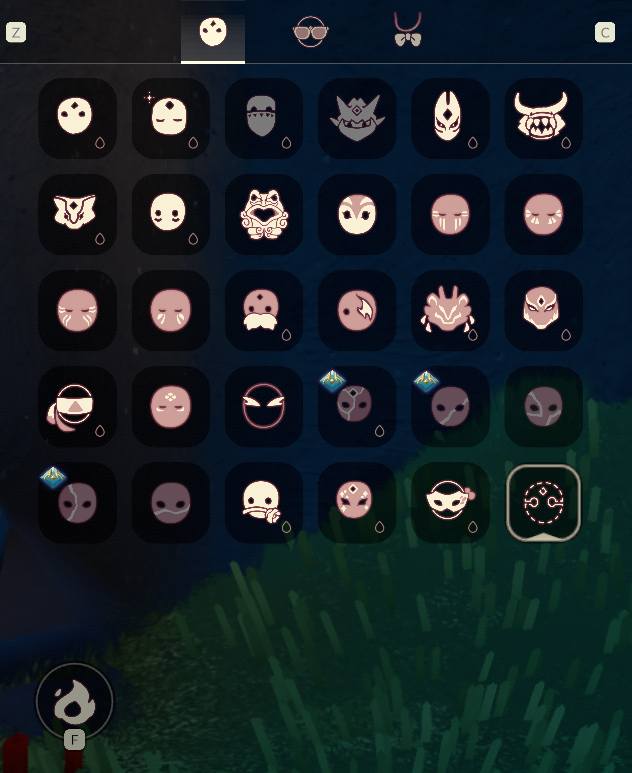Viewport: 632px width, 773px height.
Task: Equip the masquerade mask with mustache and flower
Action: 449,502
